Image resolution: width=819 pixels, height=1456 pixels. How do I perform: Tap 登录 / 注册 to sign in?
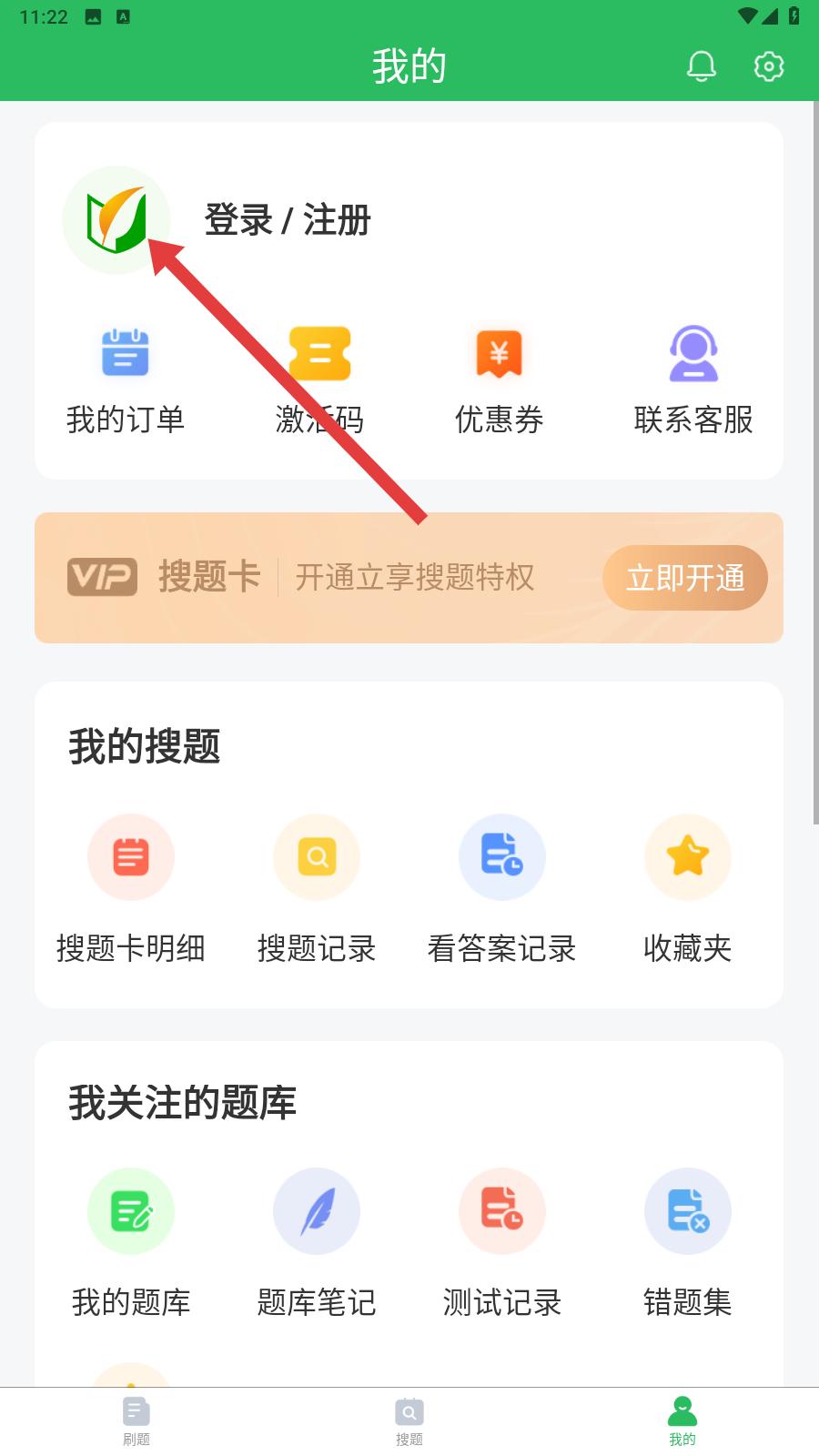pos(288,220)
